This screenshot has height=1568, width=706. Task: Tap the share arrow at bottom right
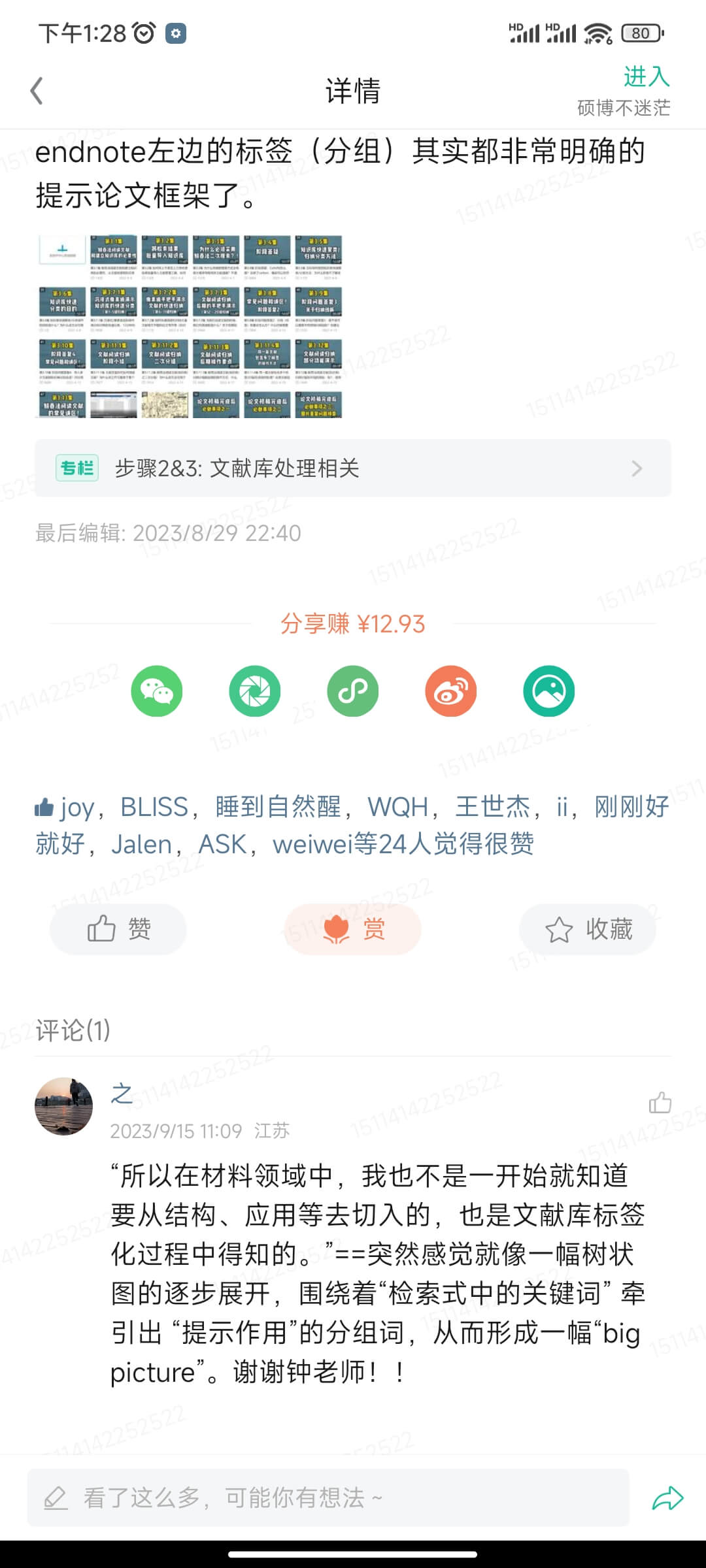[667, 1497]
